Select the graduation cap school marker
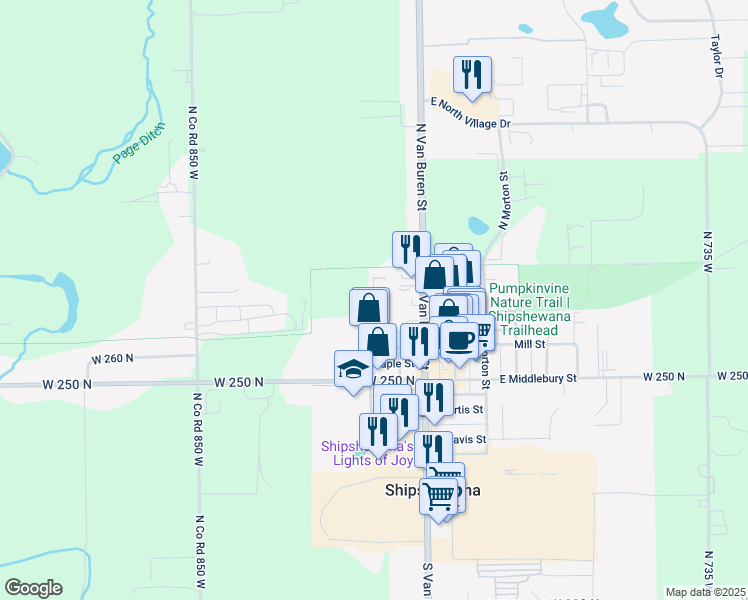748x600 pixels. pyautogui.click(x=353, y=372)
